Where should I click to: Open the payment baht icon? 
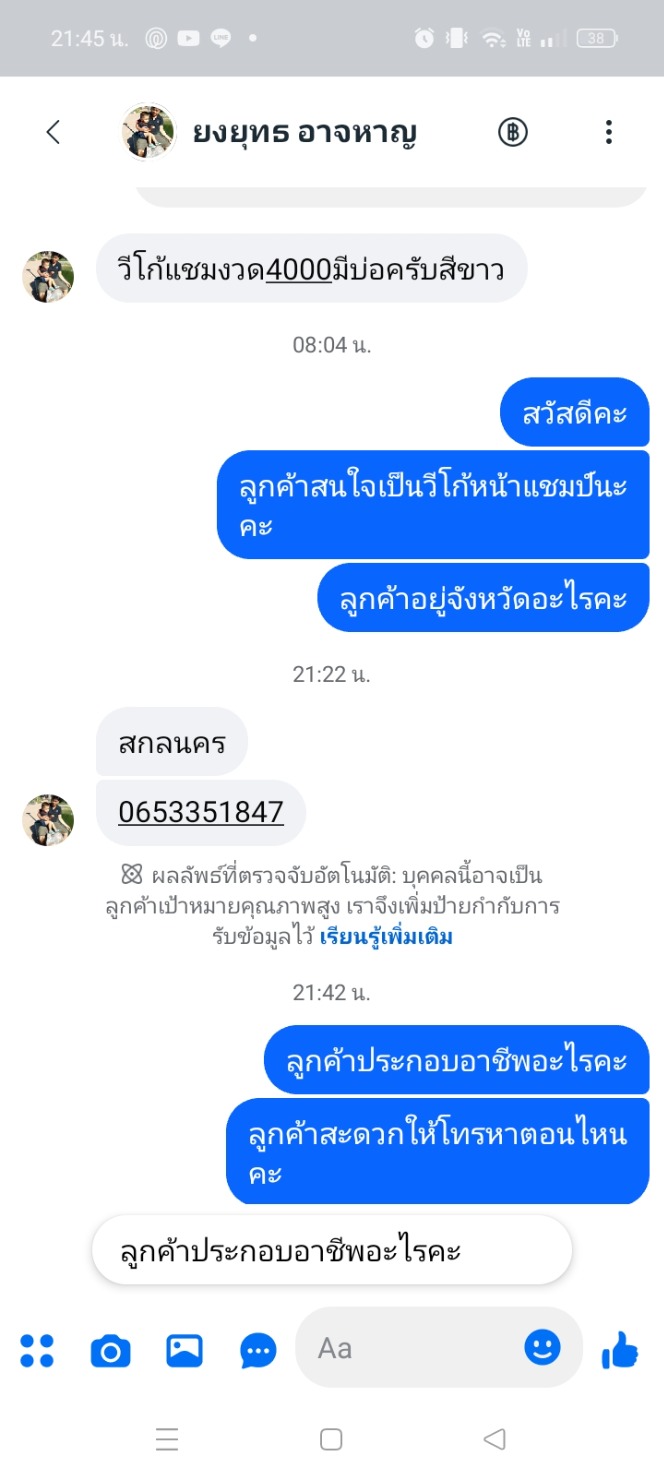(x=513, y=132)
